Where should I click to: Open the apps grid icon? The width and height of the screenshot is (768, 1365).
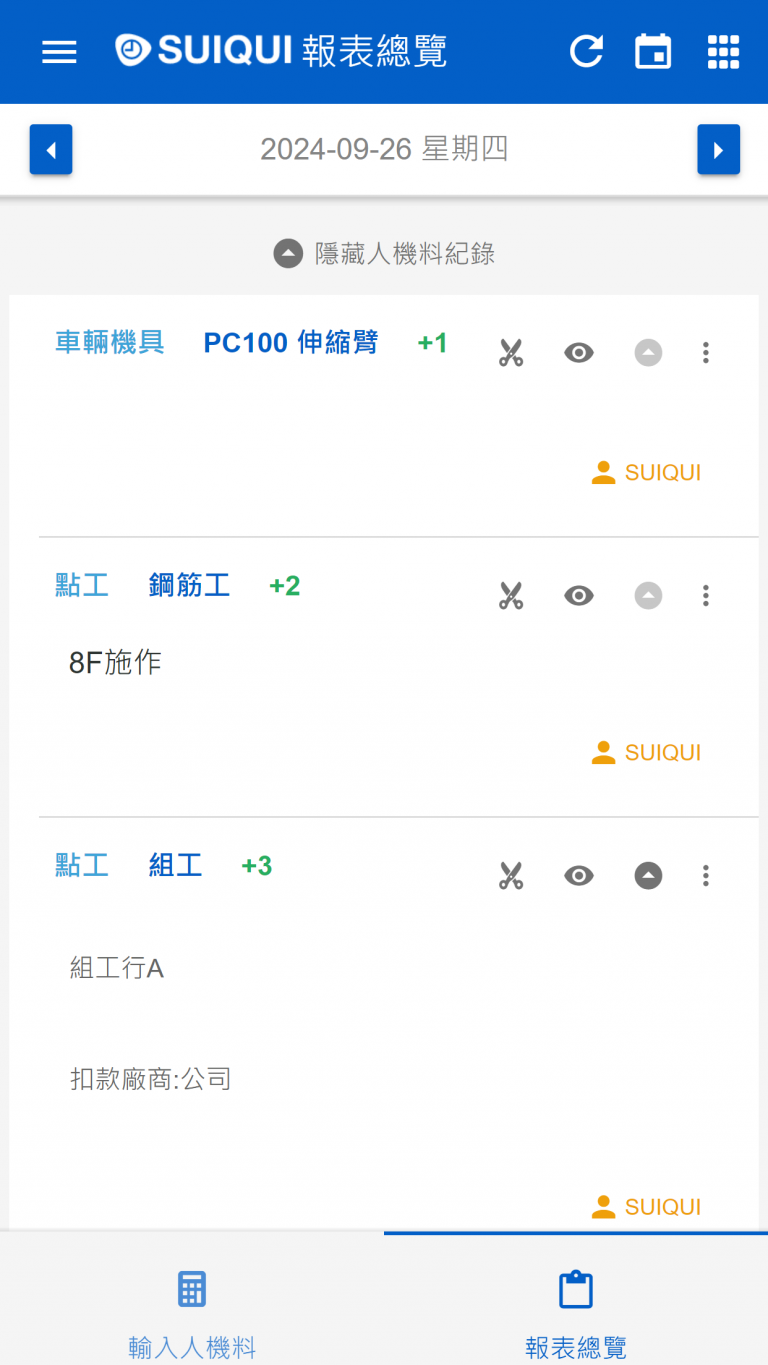tap(723, 52)
